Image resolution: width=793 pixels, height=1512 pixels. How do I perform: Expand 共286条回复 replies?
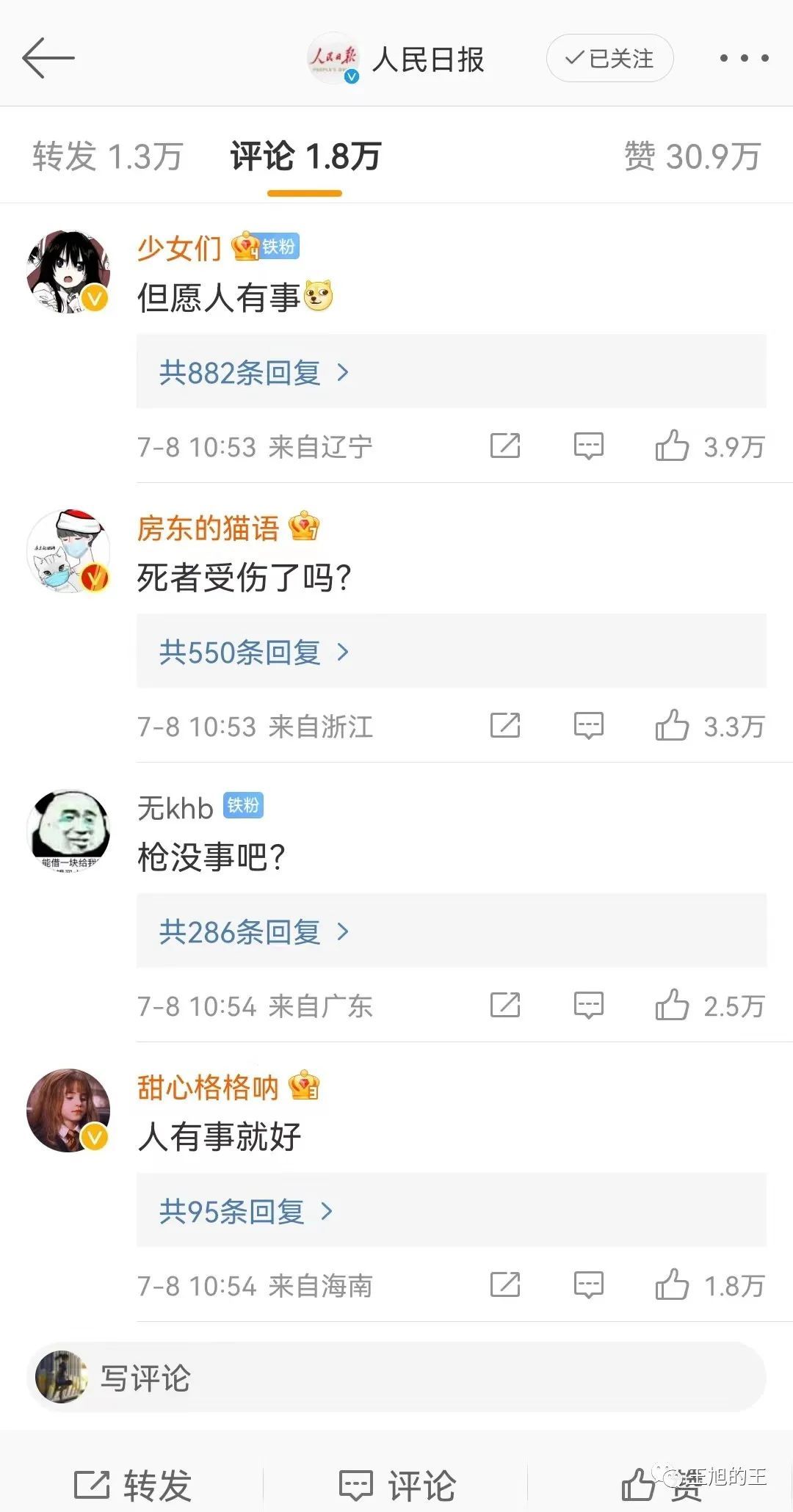click(x=254, y=931)
